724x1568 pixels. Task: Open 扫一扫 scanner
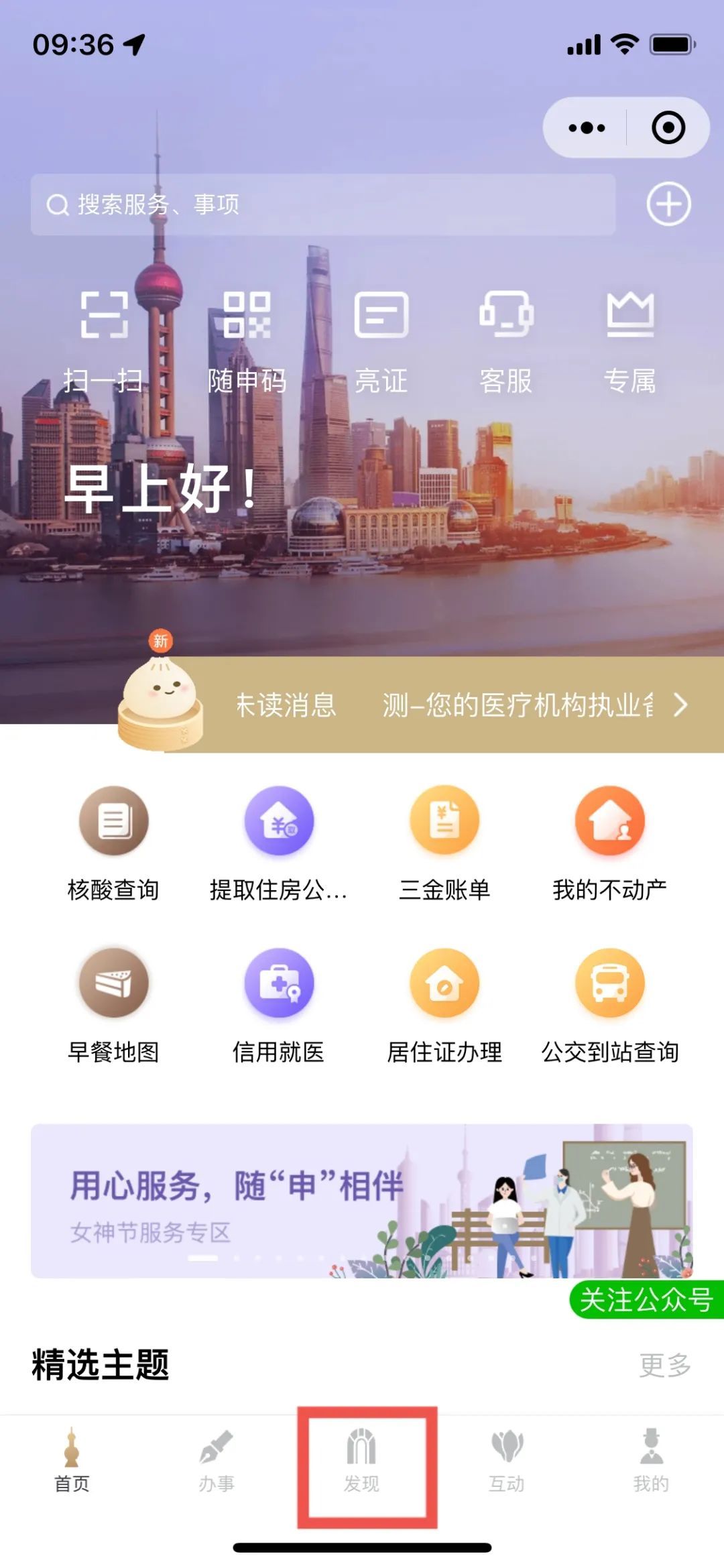[x=104, y=339]
